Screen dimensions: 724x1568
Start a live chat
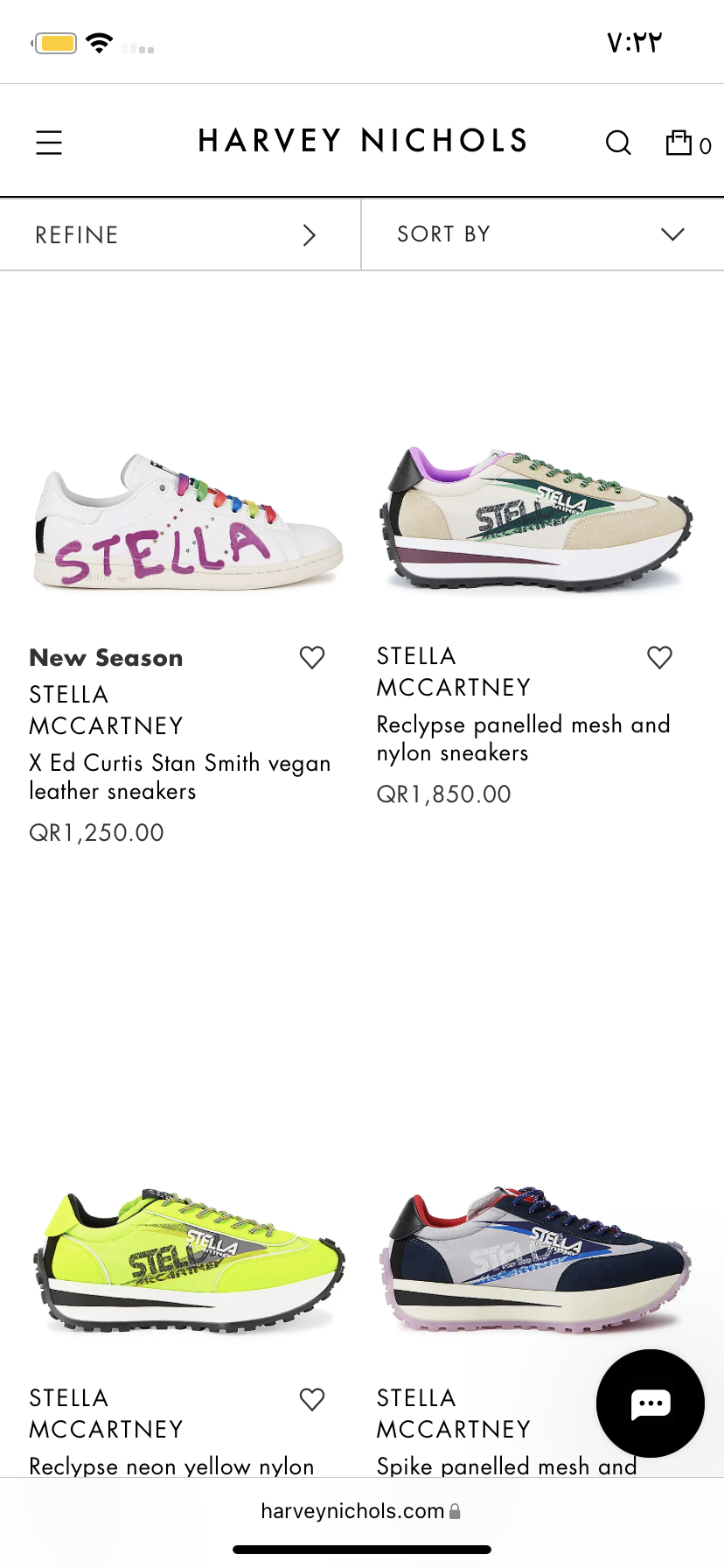[650, 1403]
